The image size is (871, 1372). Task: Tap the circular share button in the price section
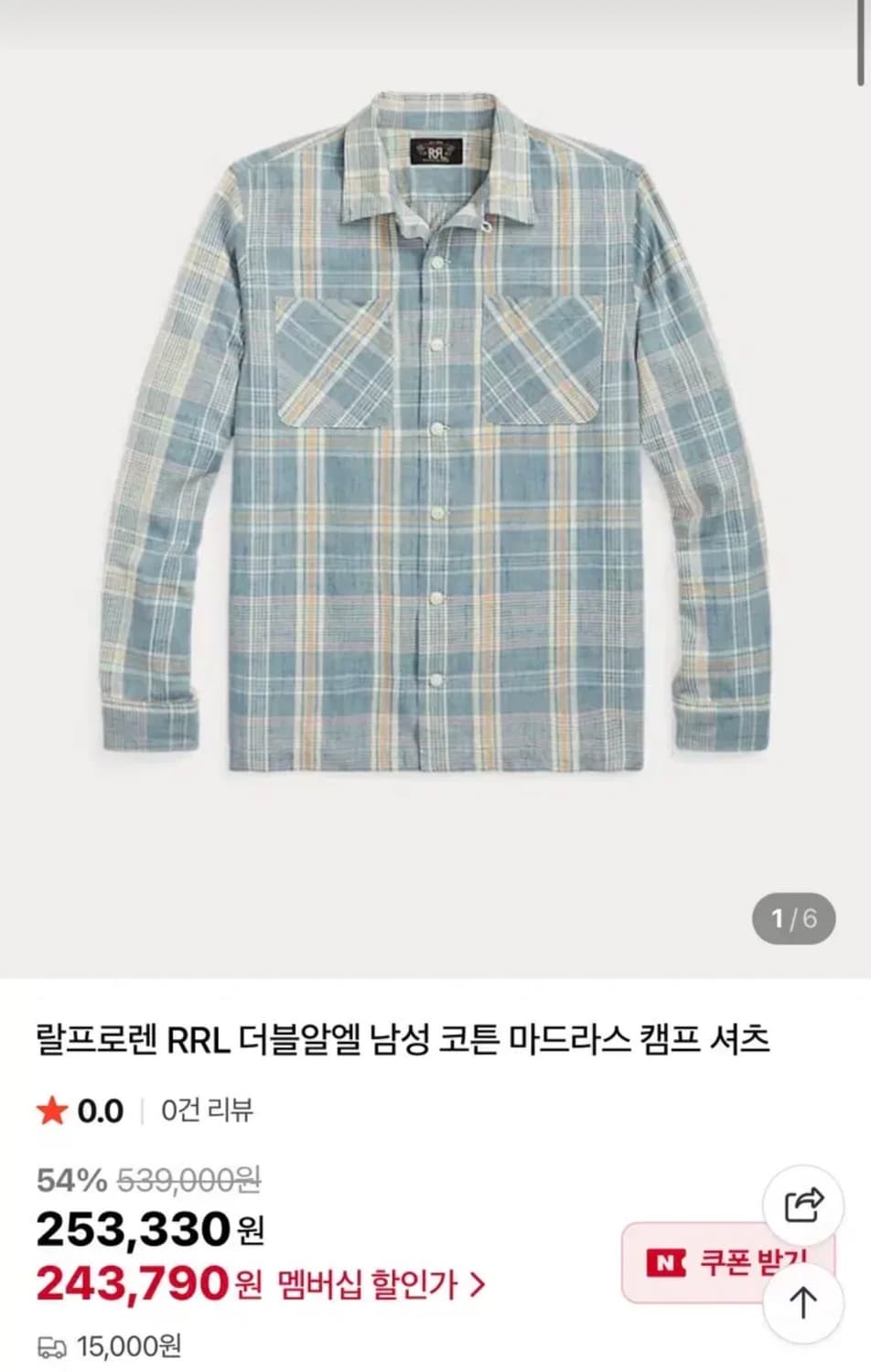tap(803, 1203)
